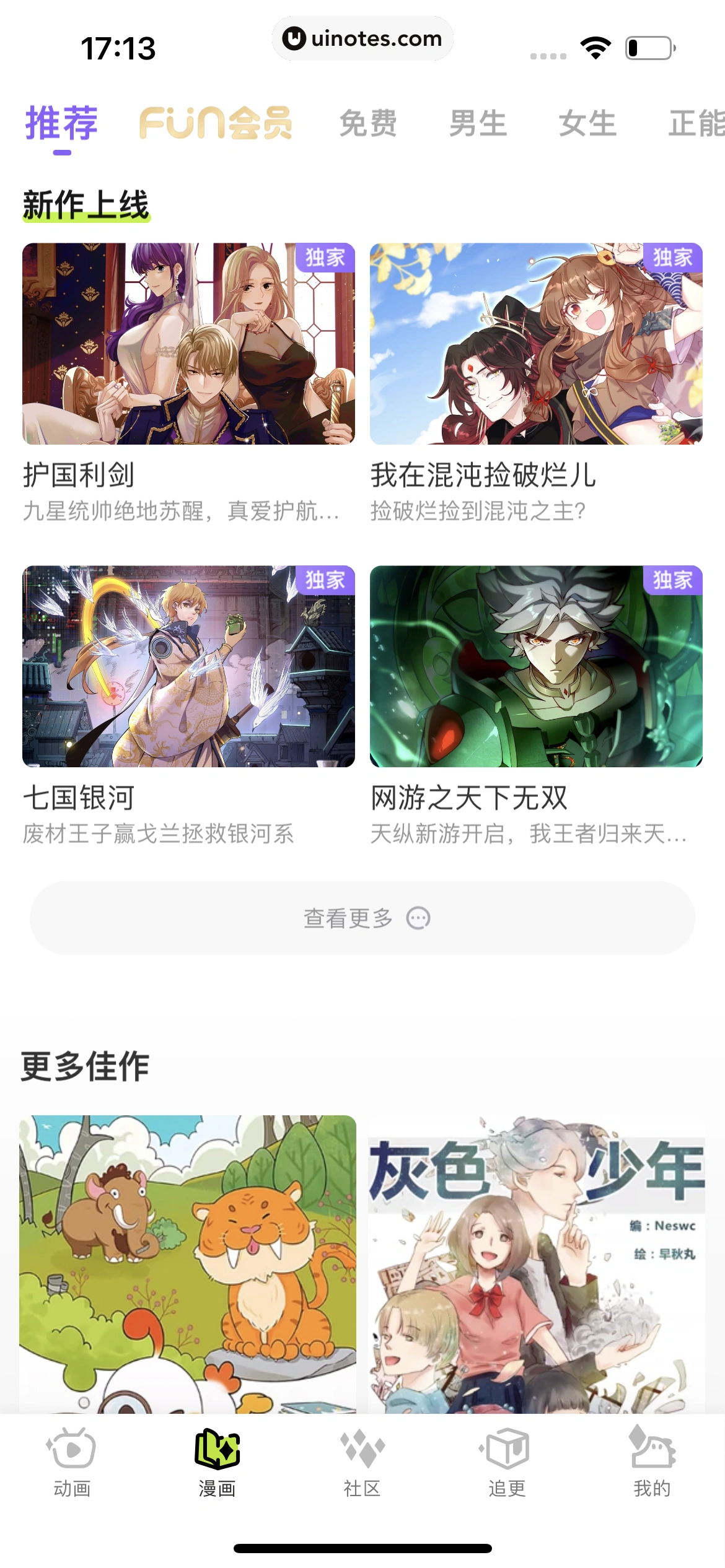The width and height of the screenshot is (725, 1568).
Task: Tap the 查看更多 button
Action: [x=362, y=919]
